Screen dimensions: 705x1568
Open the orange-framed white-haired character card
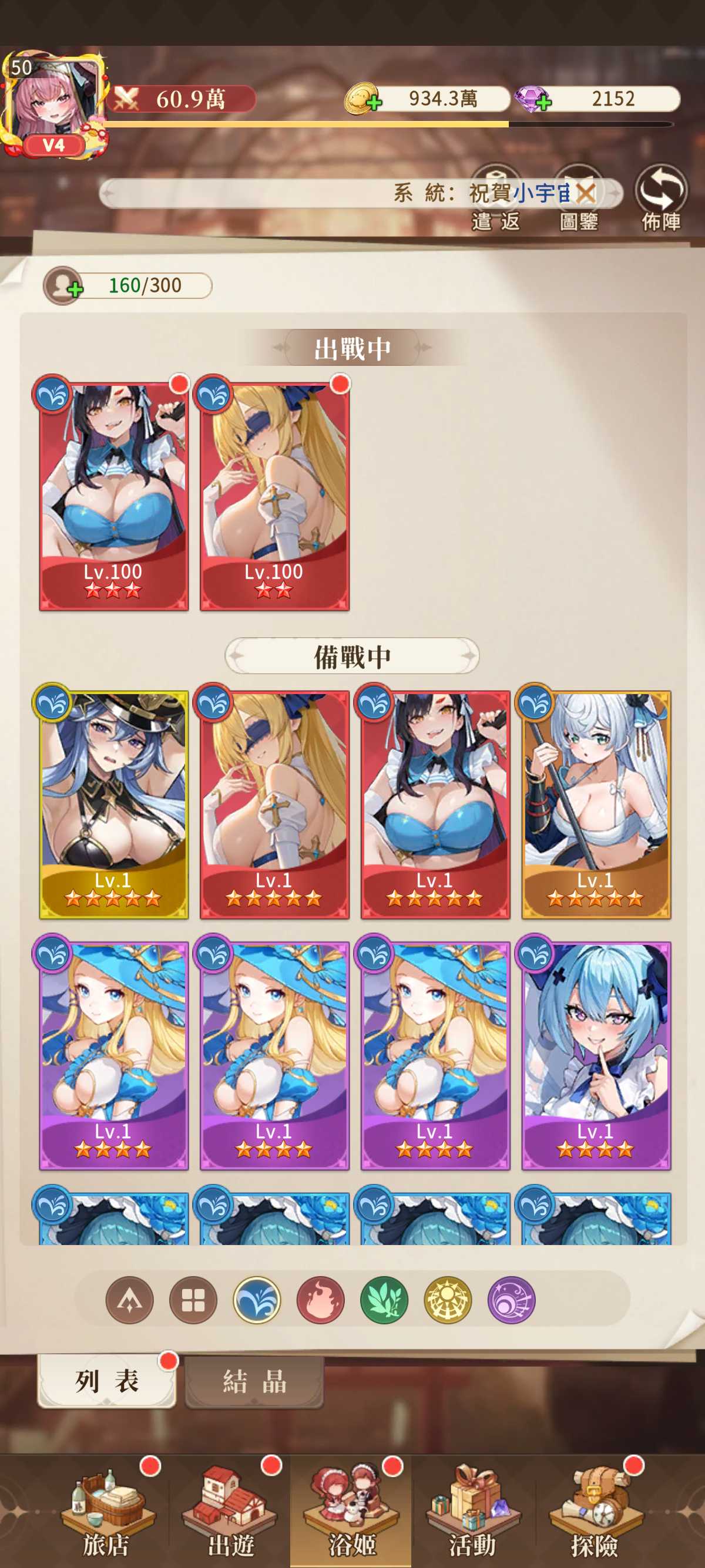point(595,803)
